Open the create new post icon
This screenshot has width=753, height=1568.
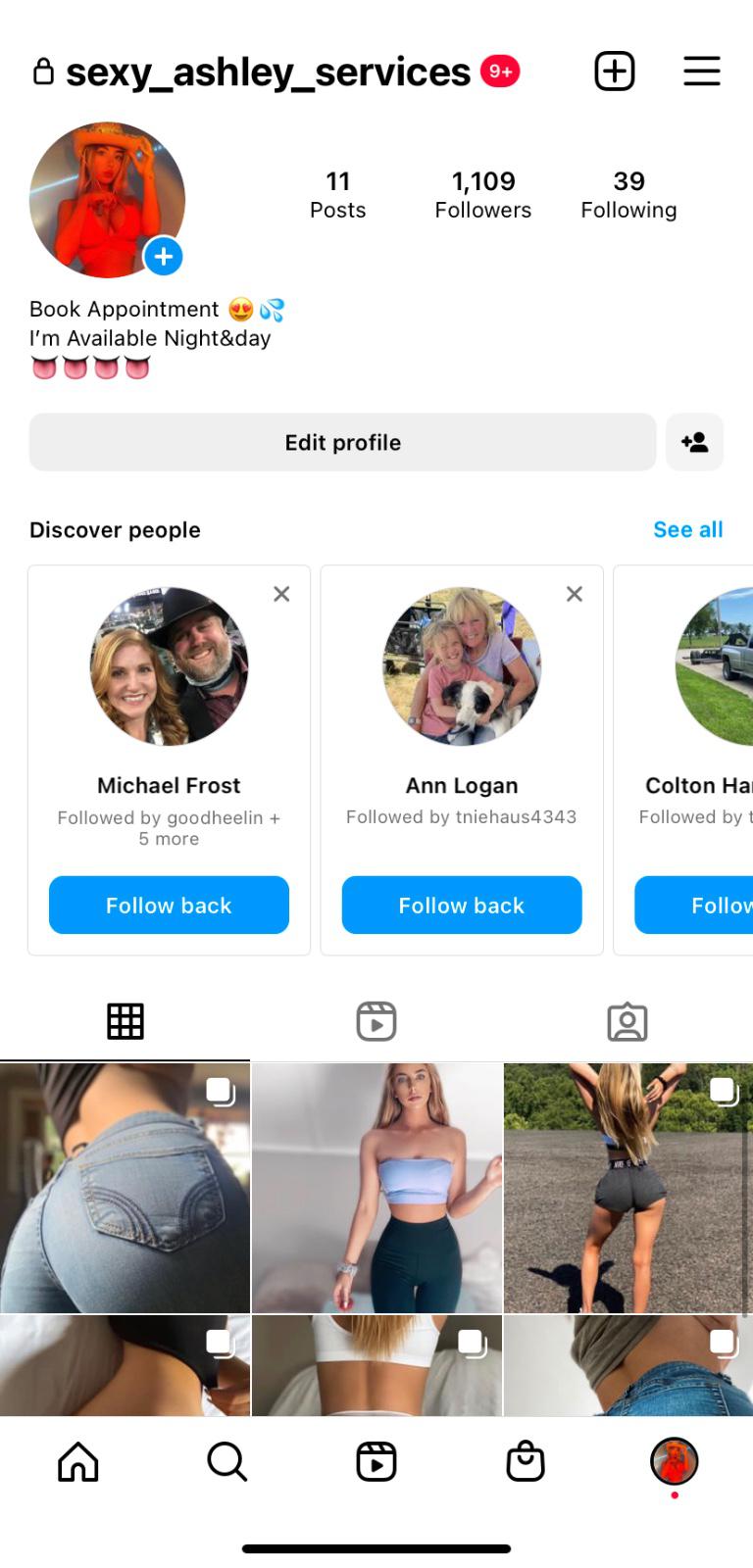615,72
